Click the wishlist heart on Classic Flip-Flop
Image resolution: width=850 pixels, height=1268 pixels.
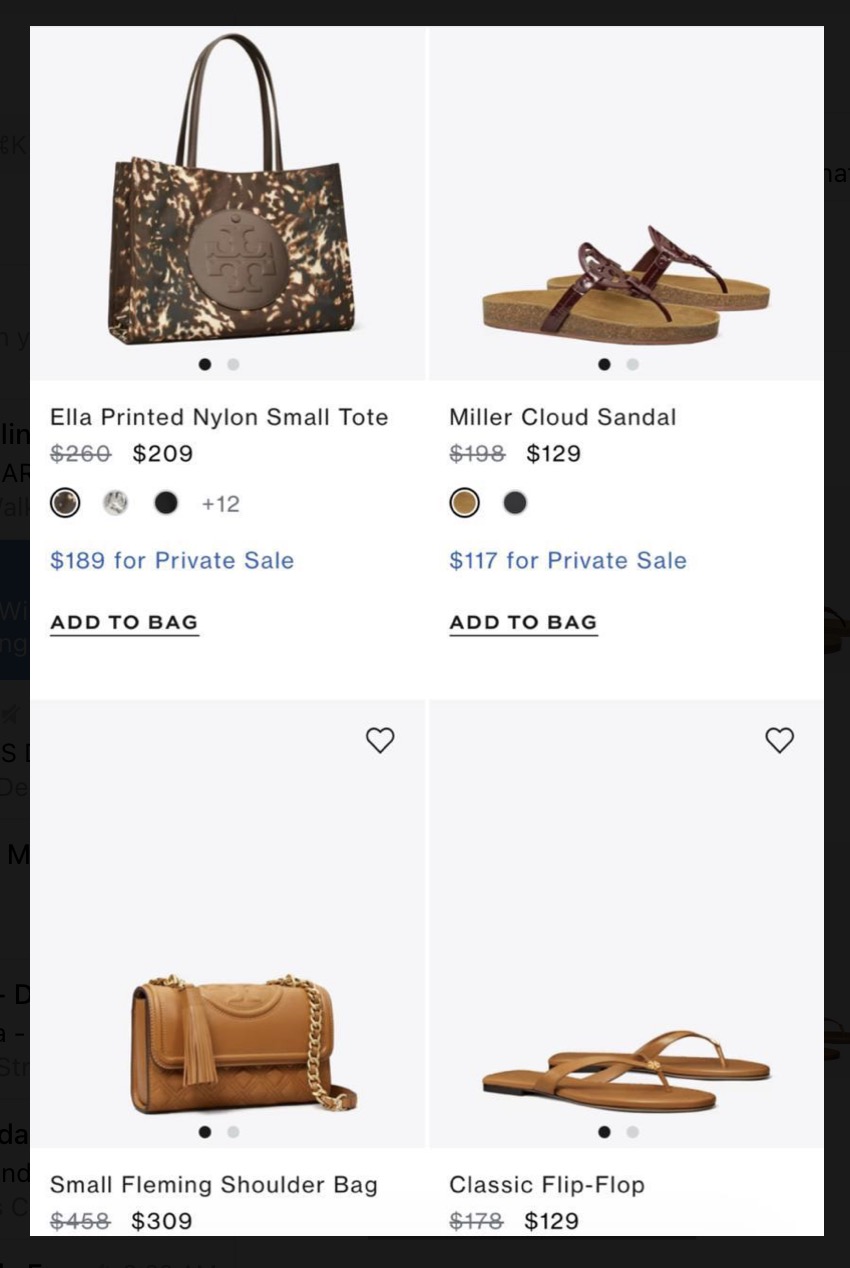click(x=780, y=740)
